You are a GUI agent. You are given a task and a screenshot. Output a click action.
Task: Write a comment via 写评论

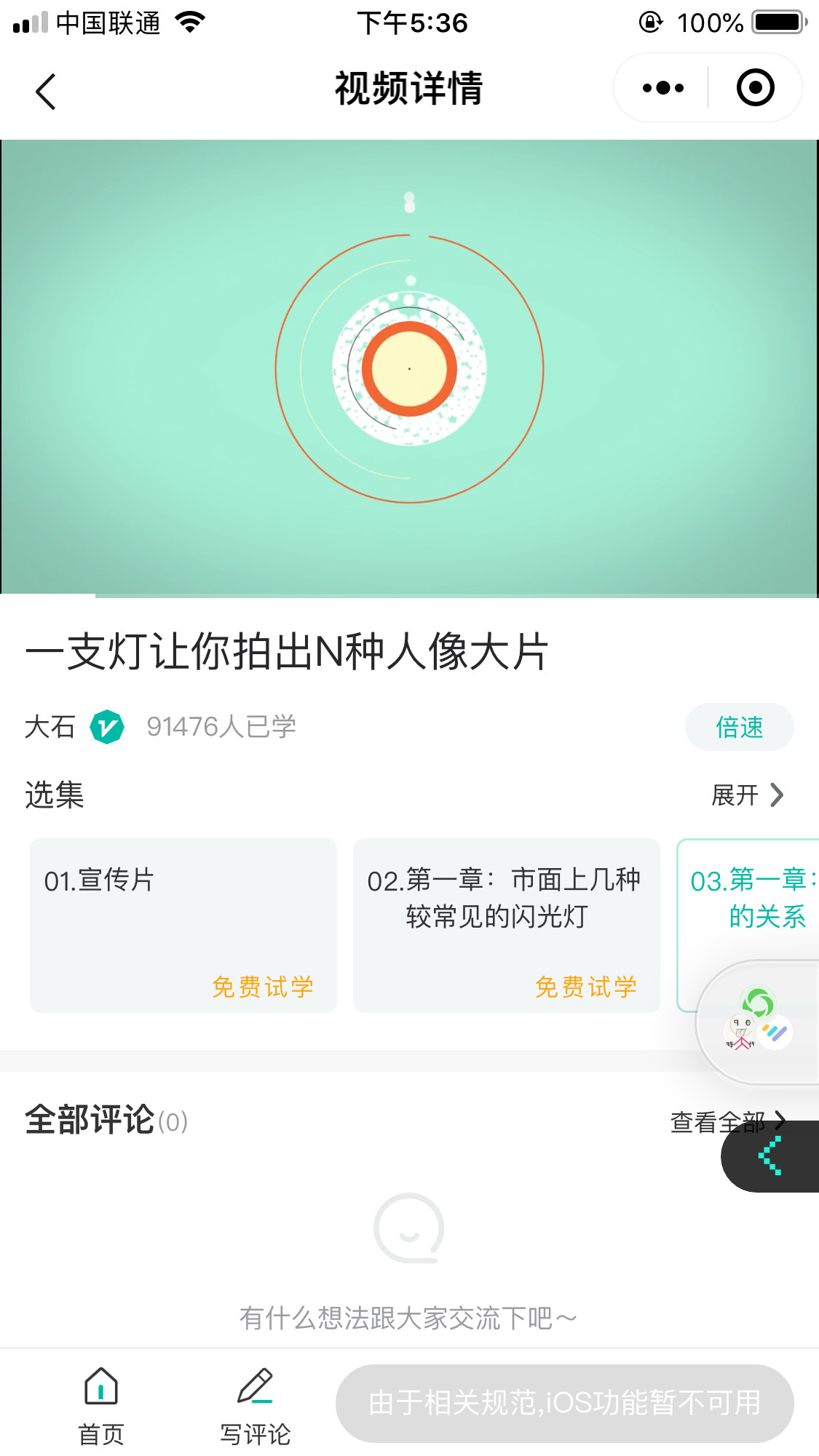[255, 1405]
